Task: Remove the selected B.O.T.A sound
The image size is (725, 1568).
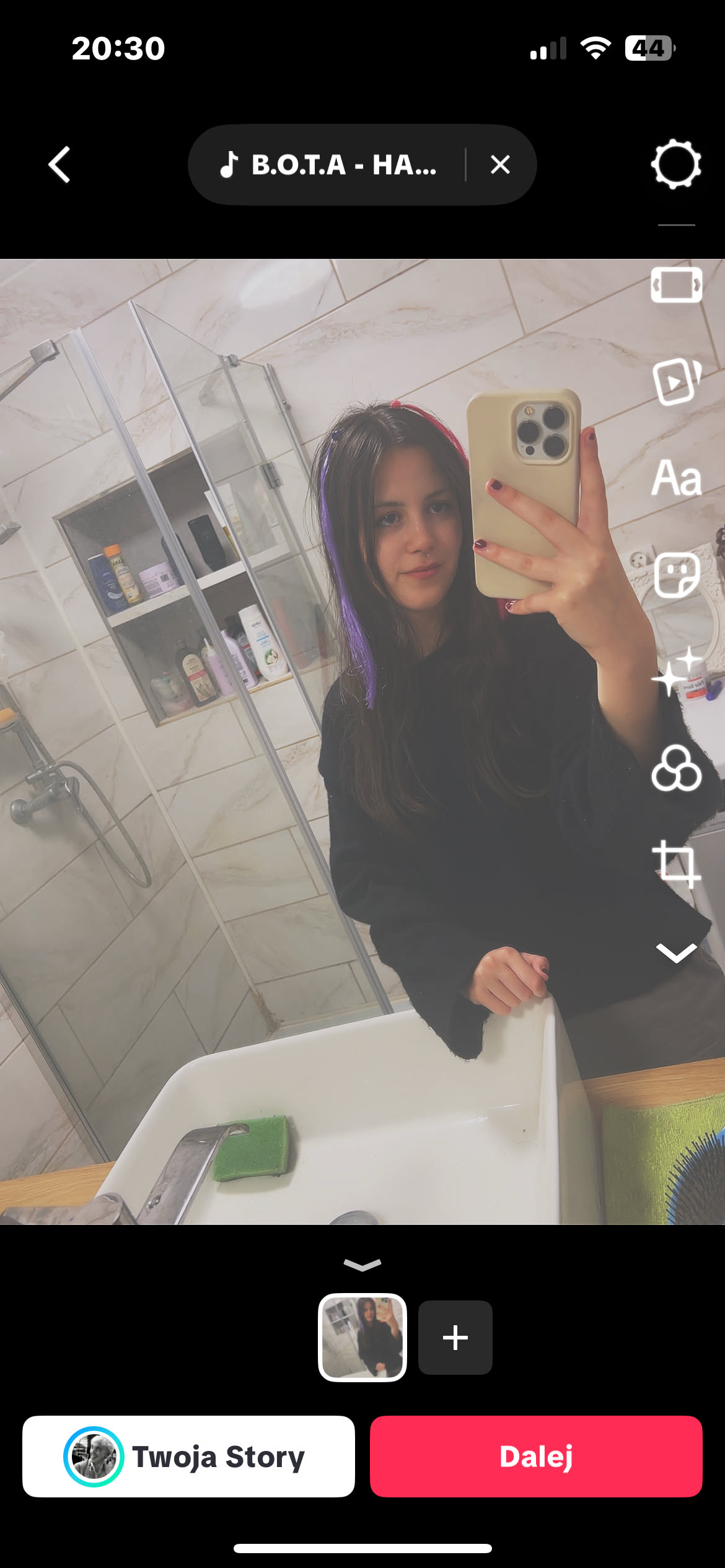Action: click(x=500, y=165)
